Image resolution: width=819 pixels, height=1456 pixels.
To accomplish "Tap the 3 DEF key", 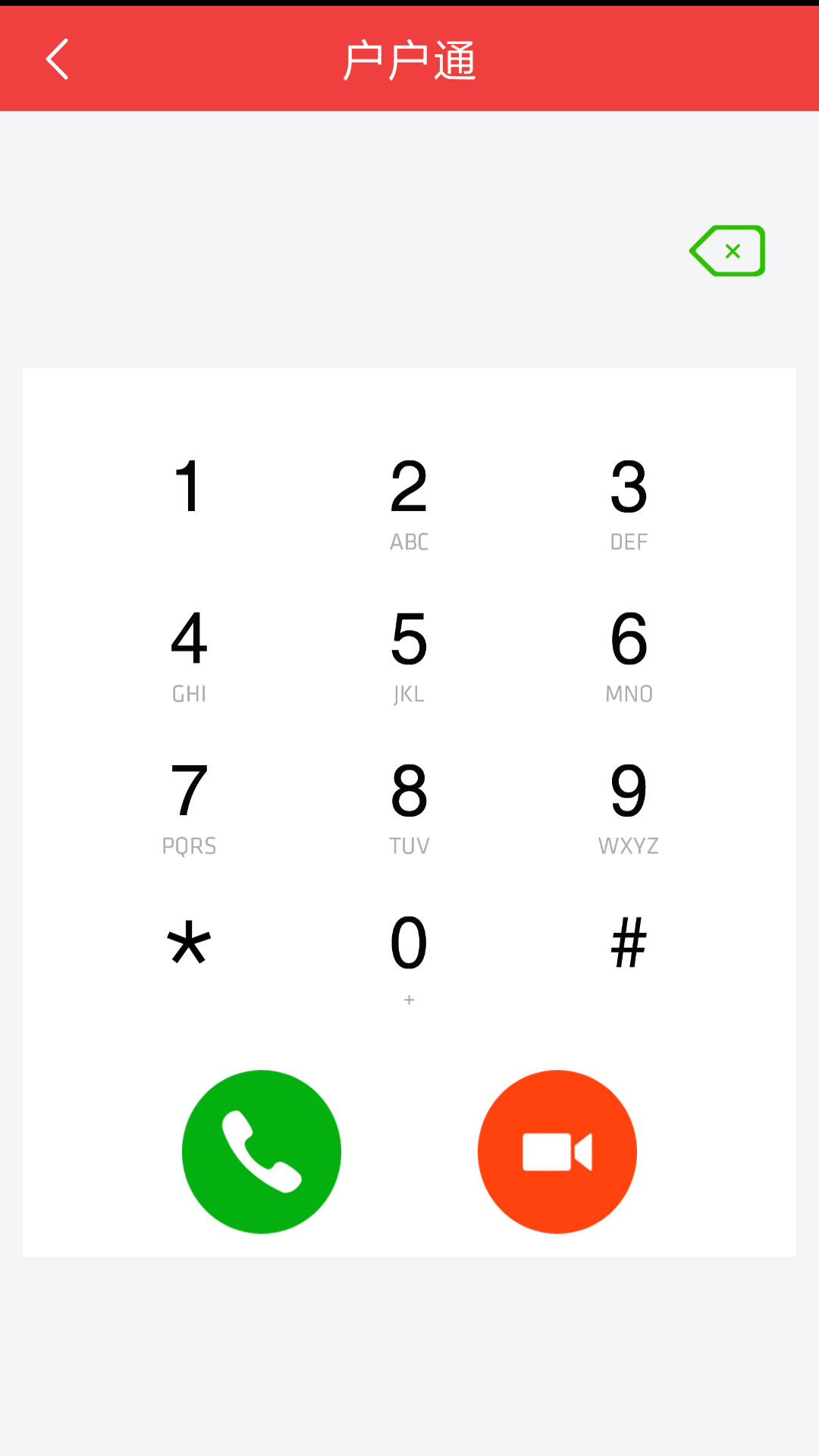I will coord(629,502).
